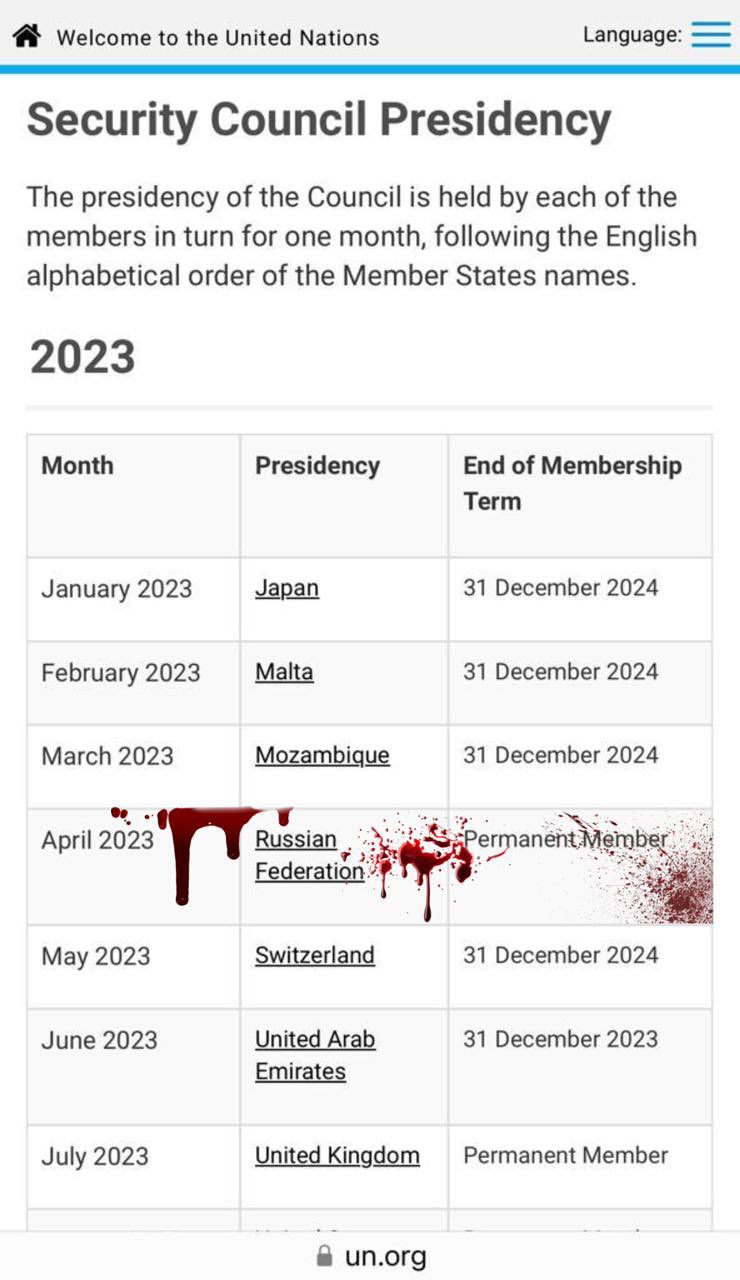This screenshot has width=740, height=1280.
Task: Select the Switzerland link
Action: coord(315,955)
